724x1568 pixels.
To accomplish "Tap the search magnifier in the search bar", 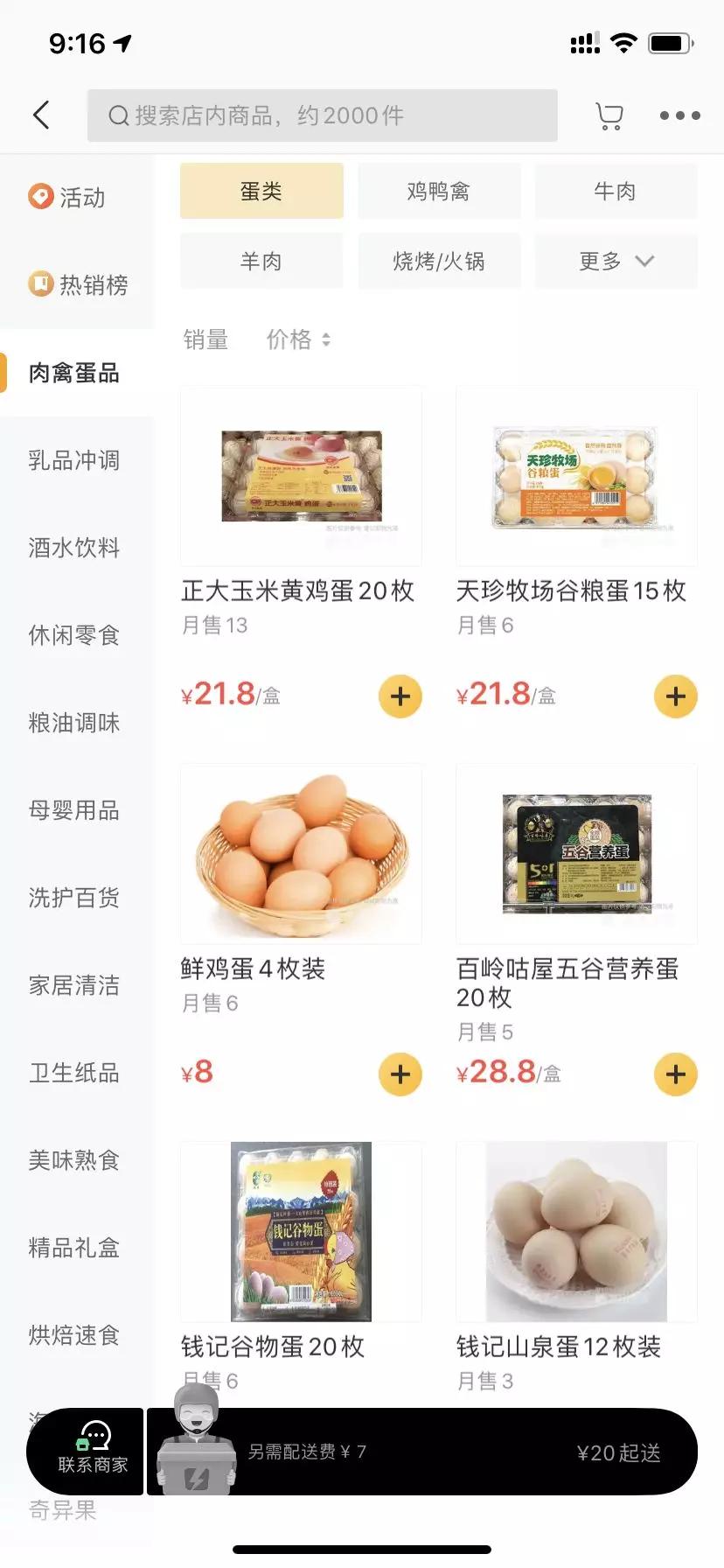I will tap(118, 115).
